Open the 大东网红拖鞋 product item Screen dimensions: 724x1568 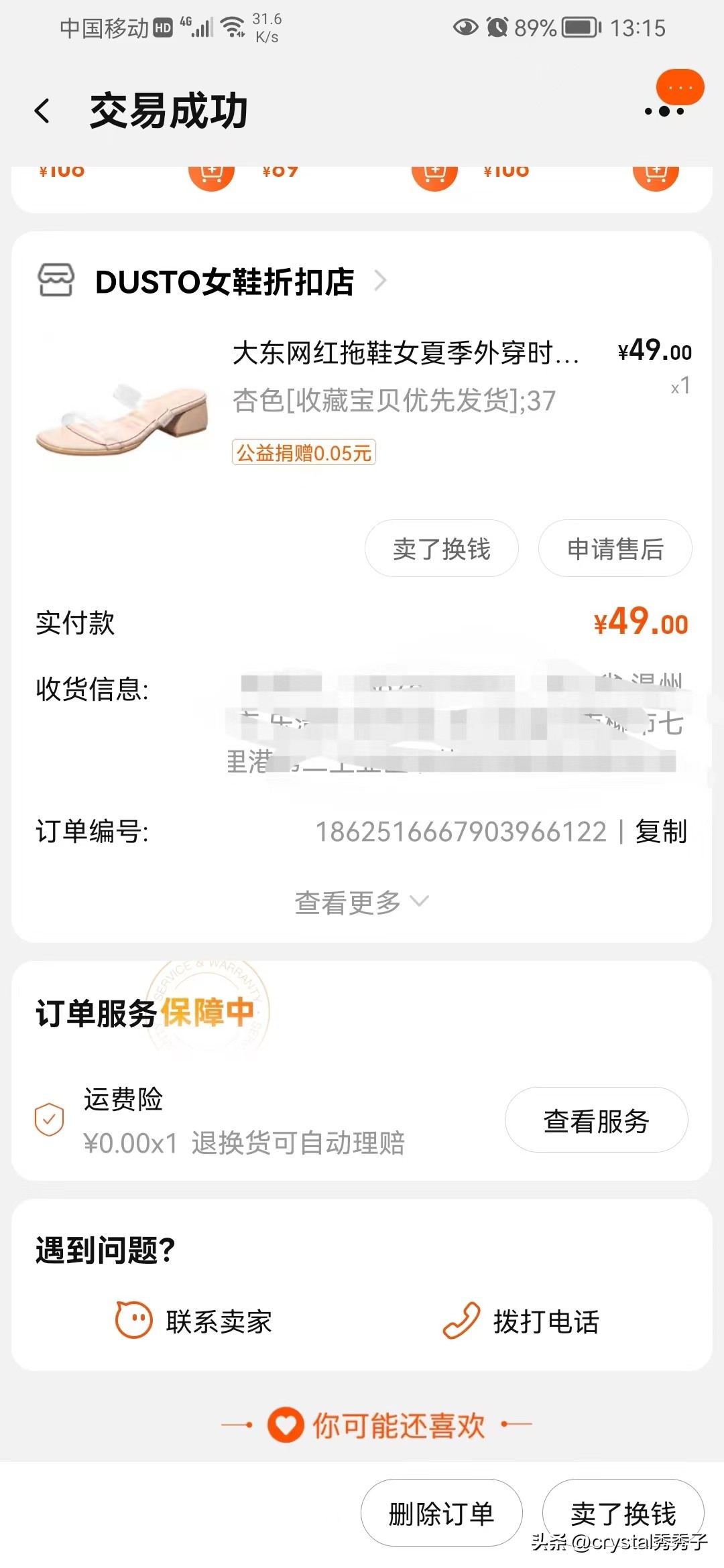point(404,353)
